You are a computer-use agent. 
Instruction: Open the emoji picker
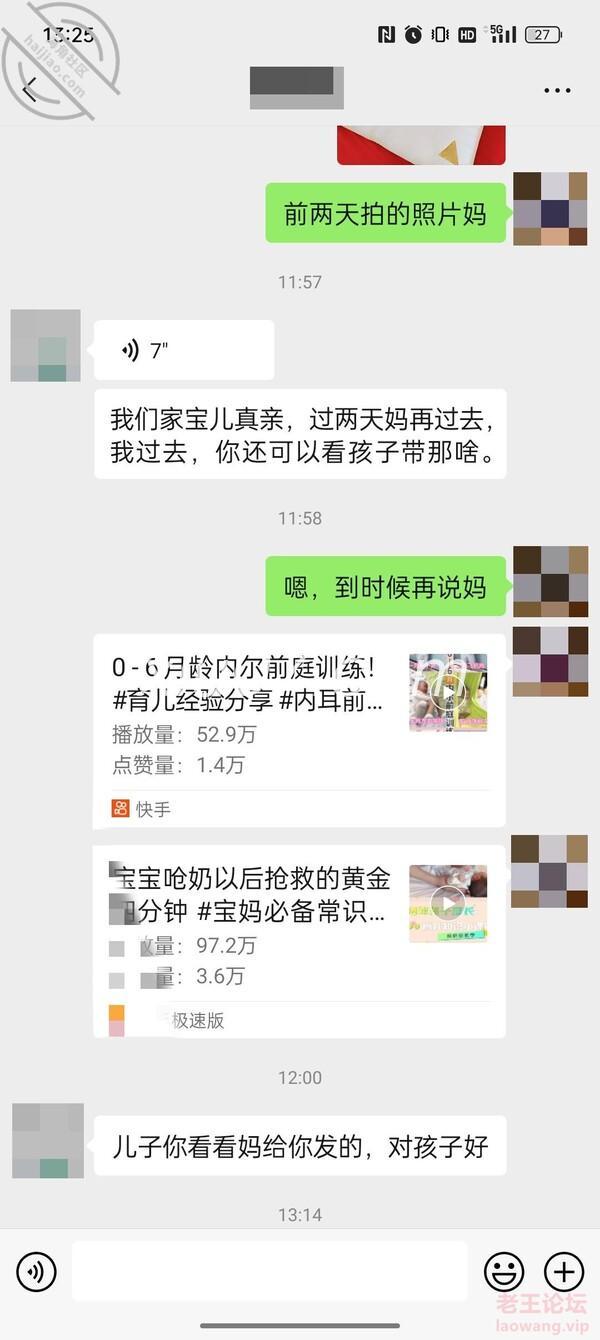coord(504,1272)
